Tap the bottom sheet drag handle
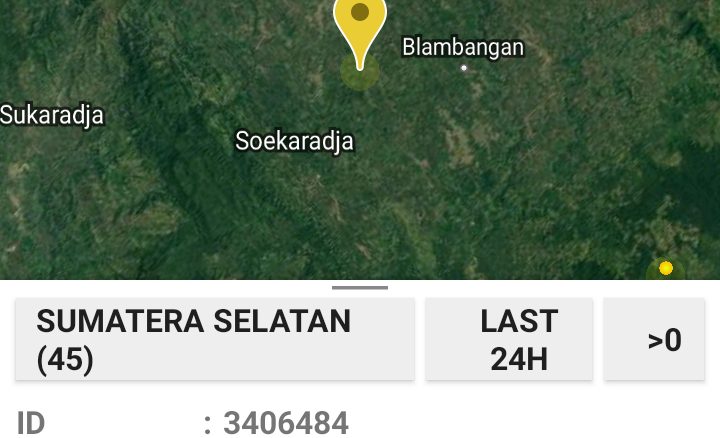The width and height of the screenshot is (720, 438). [x=360, y=288]
